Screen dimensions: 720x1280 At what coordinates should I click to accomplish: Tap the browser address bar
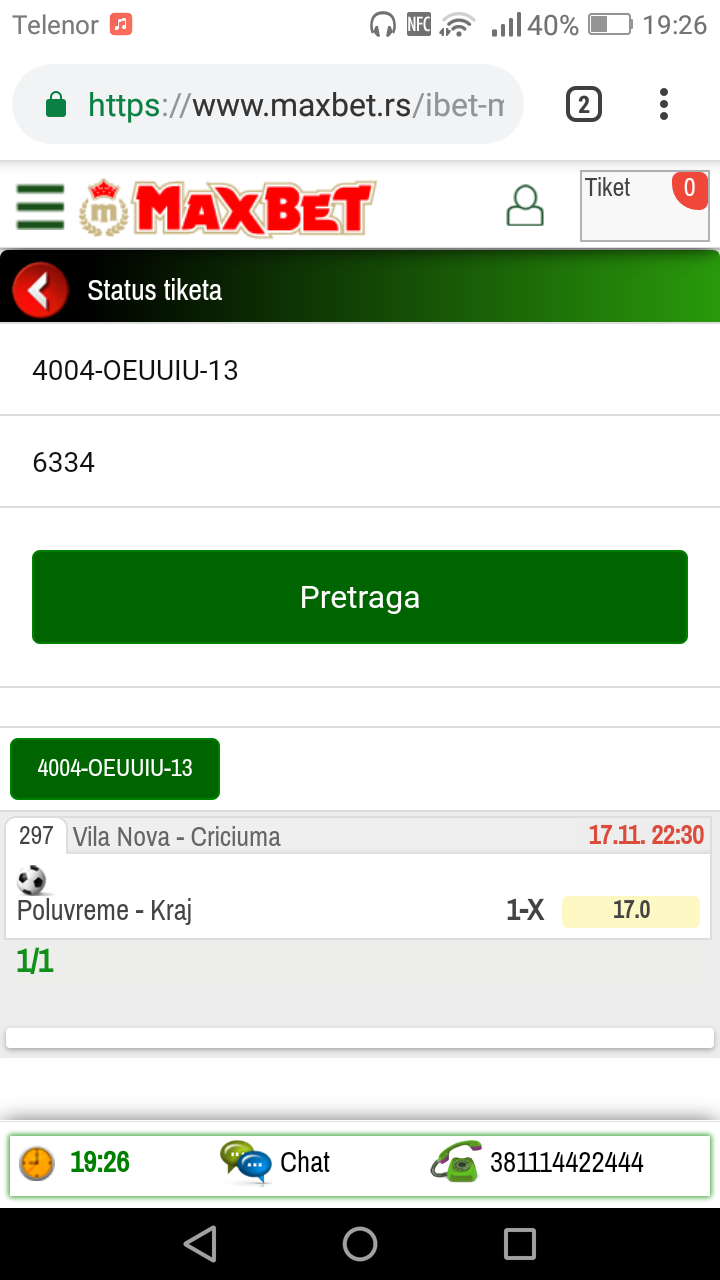pyautogui.click(x=268, y=104)
